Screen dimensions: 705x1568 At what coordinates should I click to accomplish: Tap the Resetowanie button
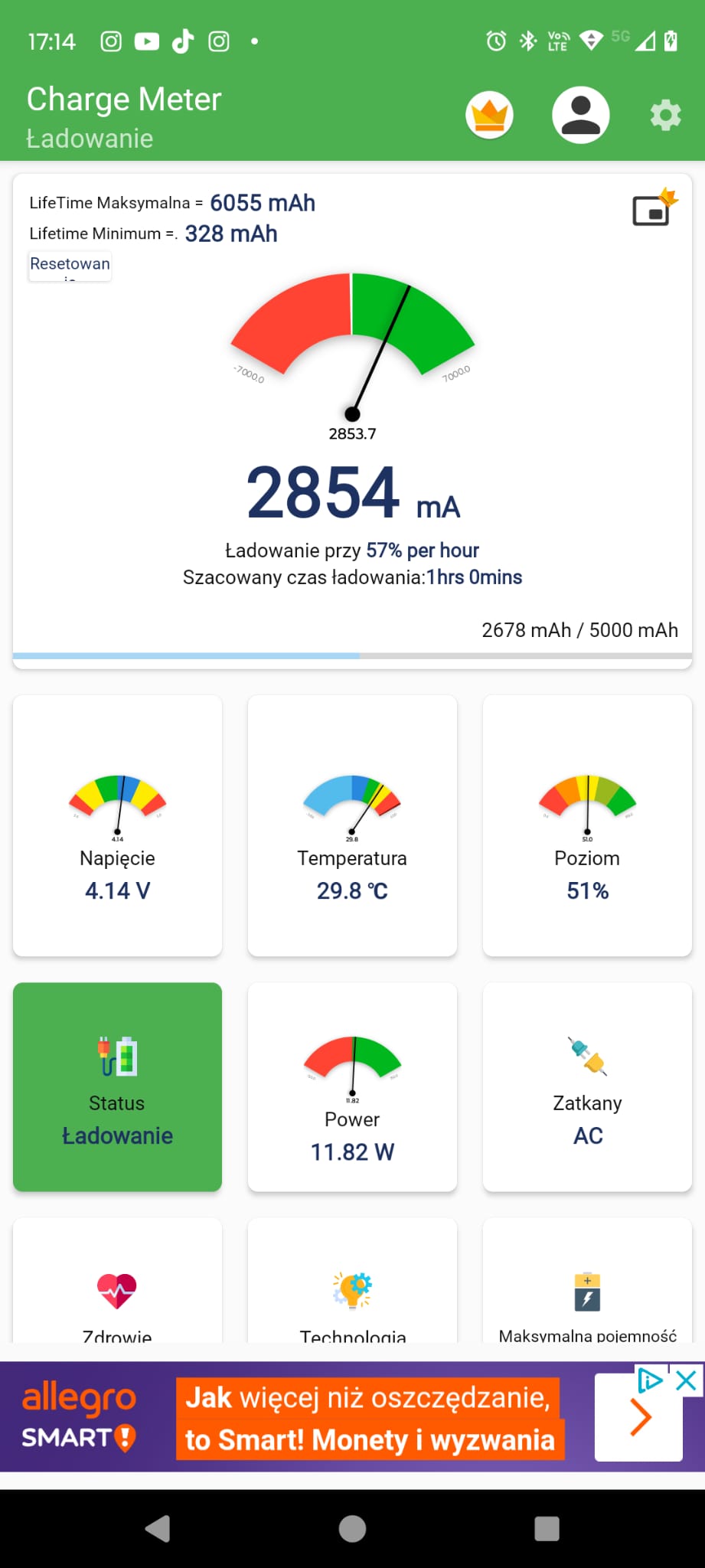[x=70, y=266]
